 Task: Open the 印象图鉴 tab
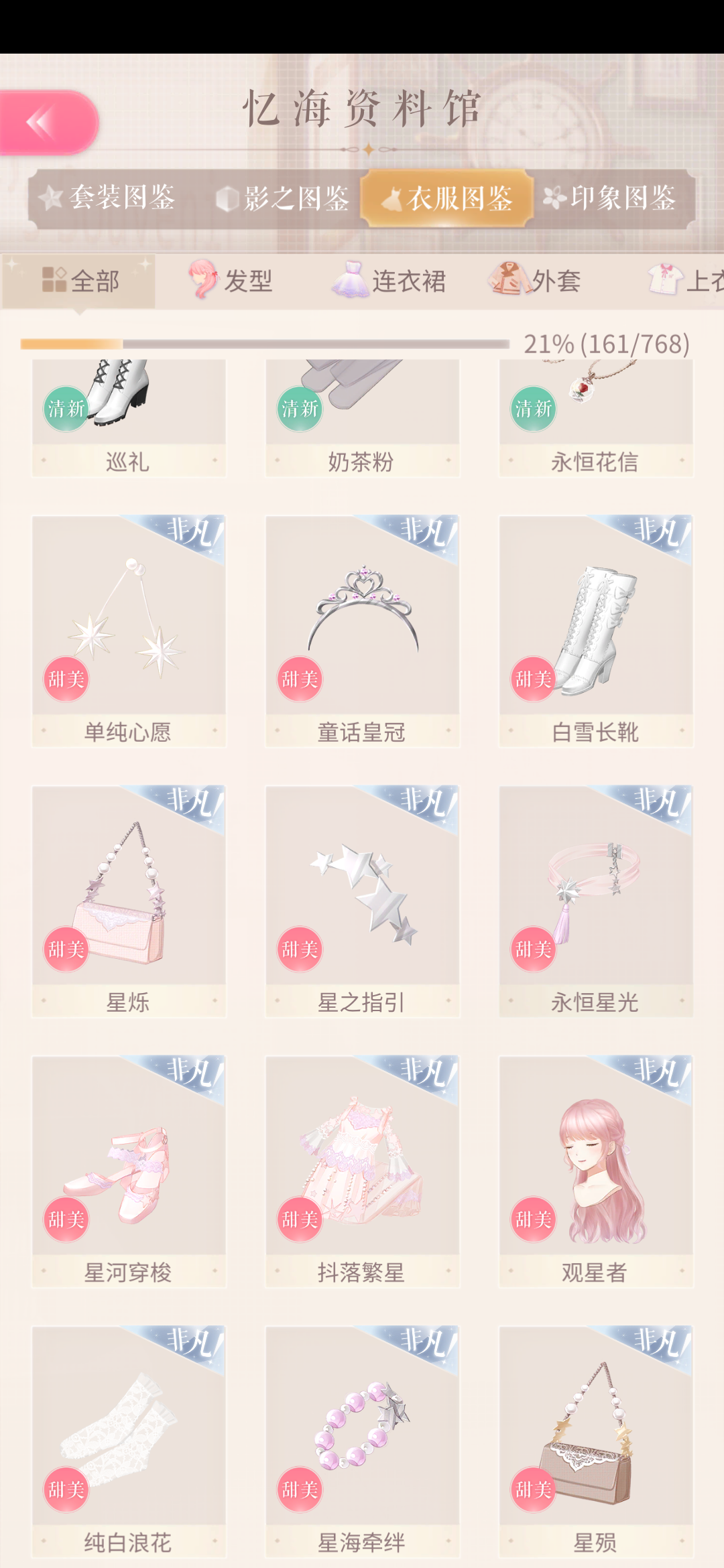click(x=611, y=198)
